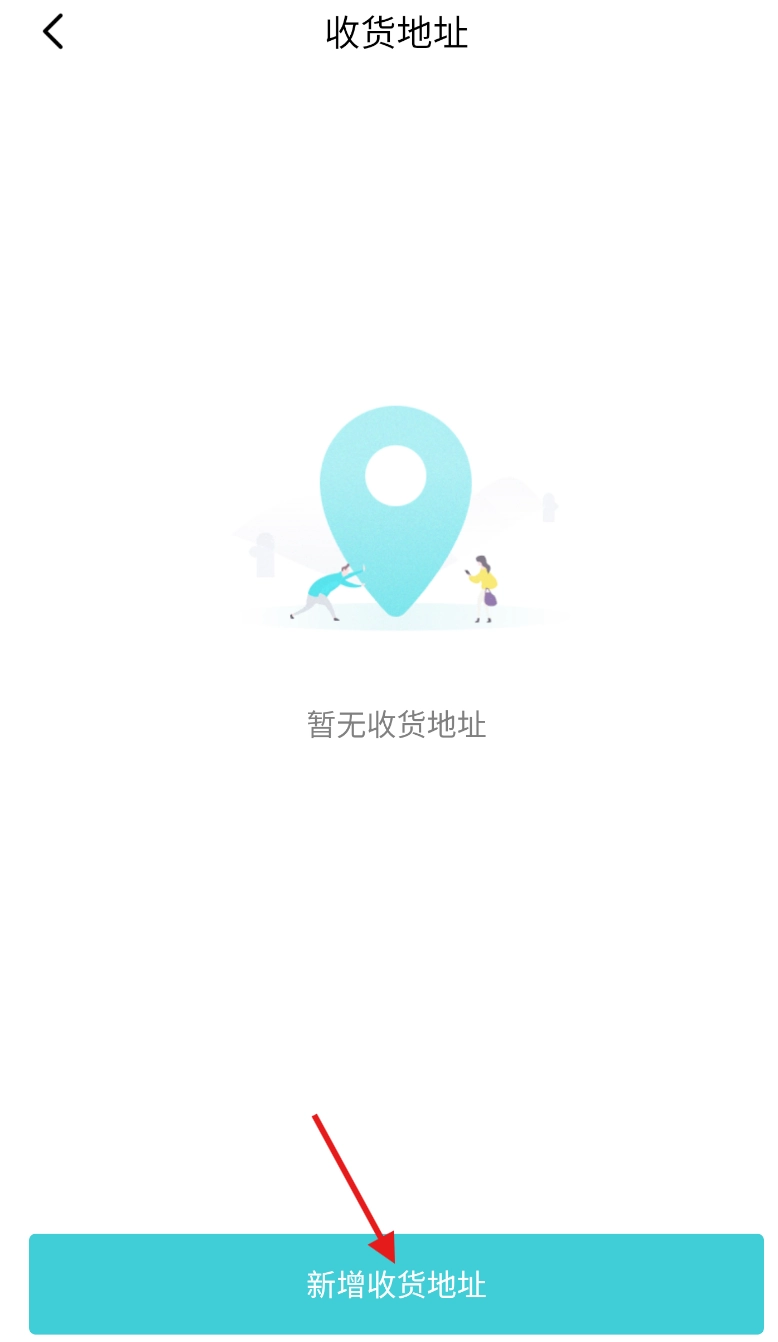Go back from the 收货地址 page
This screenshot has height=1342, width=778.
tap(53, 32)
